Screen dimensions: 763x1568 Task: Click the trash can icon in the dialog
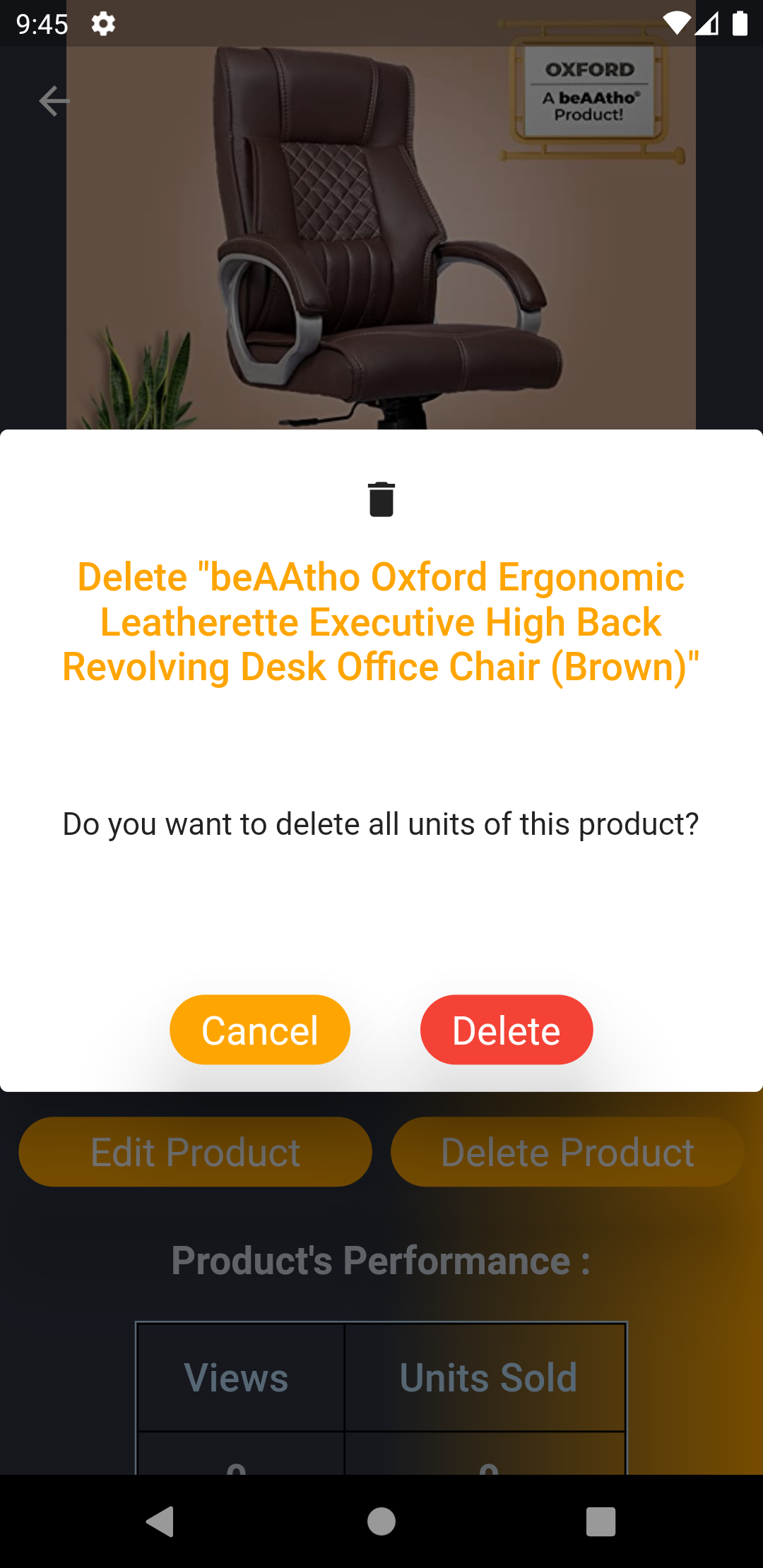tap(381, 499)
